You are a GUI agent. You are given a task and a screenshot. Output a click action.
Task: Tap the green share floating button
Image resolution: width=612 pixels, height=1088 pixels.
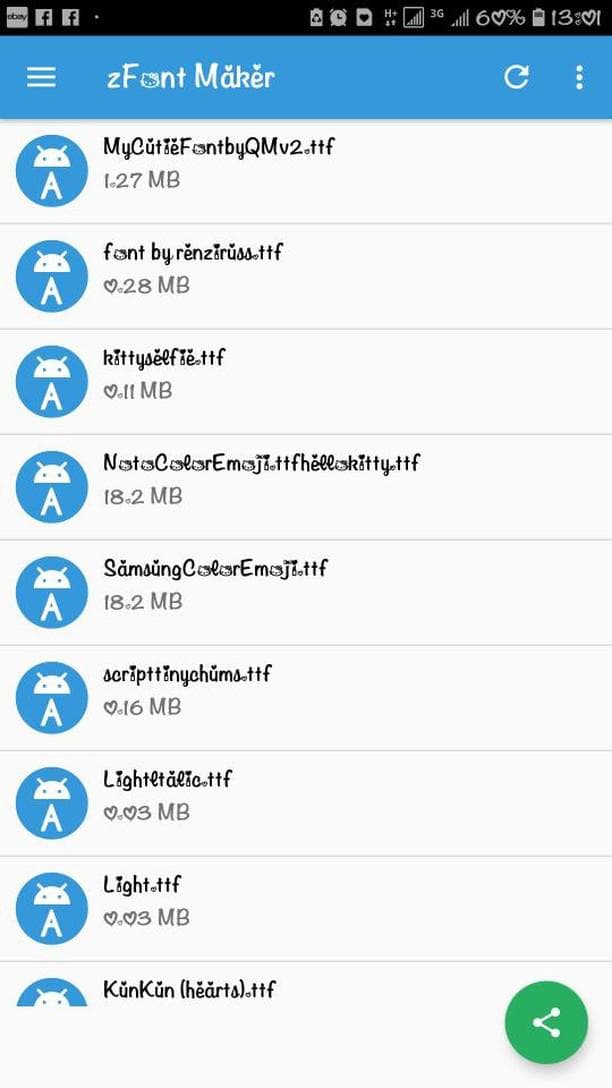546,1022
